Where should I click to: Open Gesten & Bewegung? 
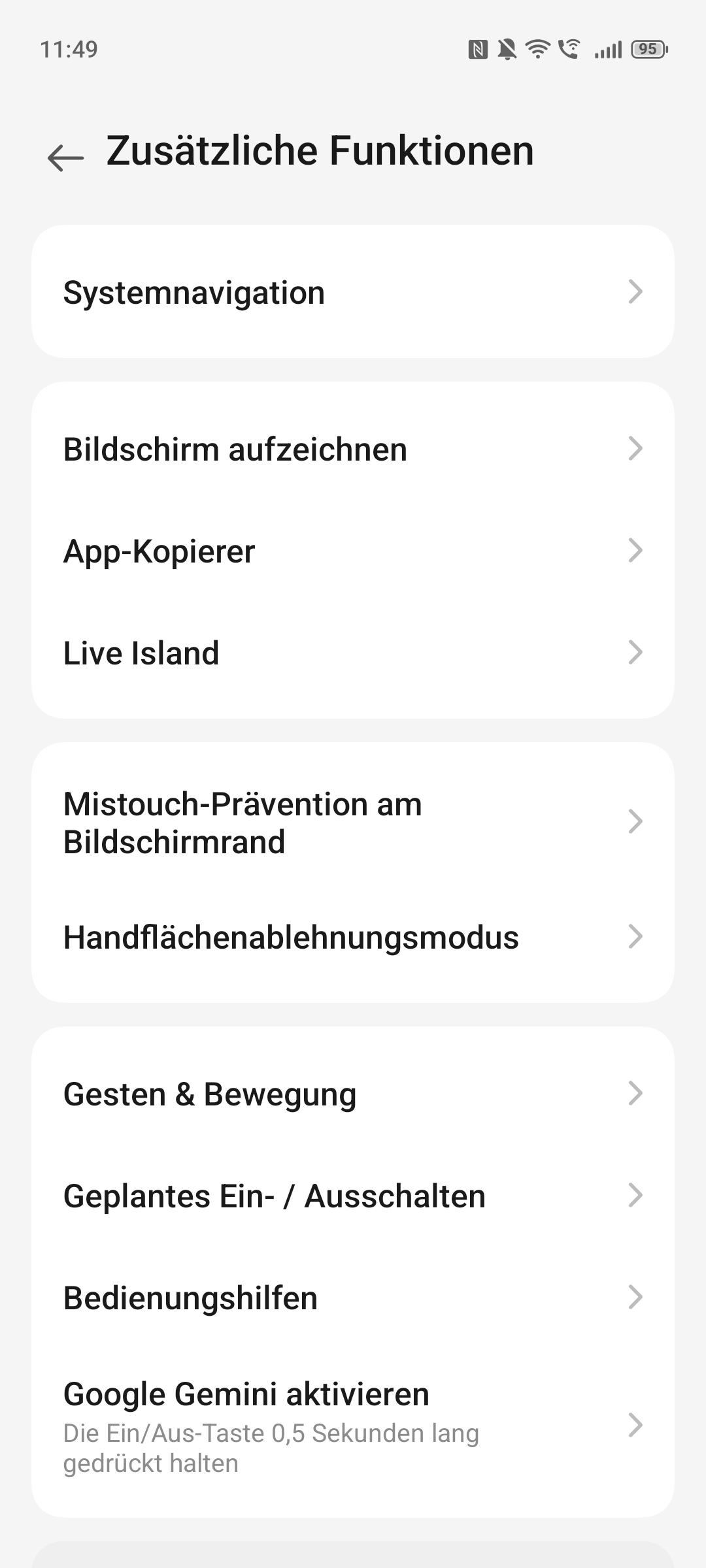(x=353, y=1094)
